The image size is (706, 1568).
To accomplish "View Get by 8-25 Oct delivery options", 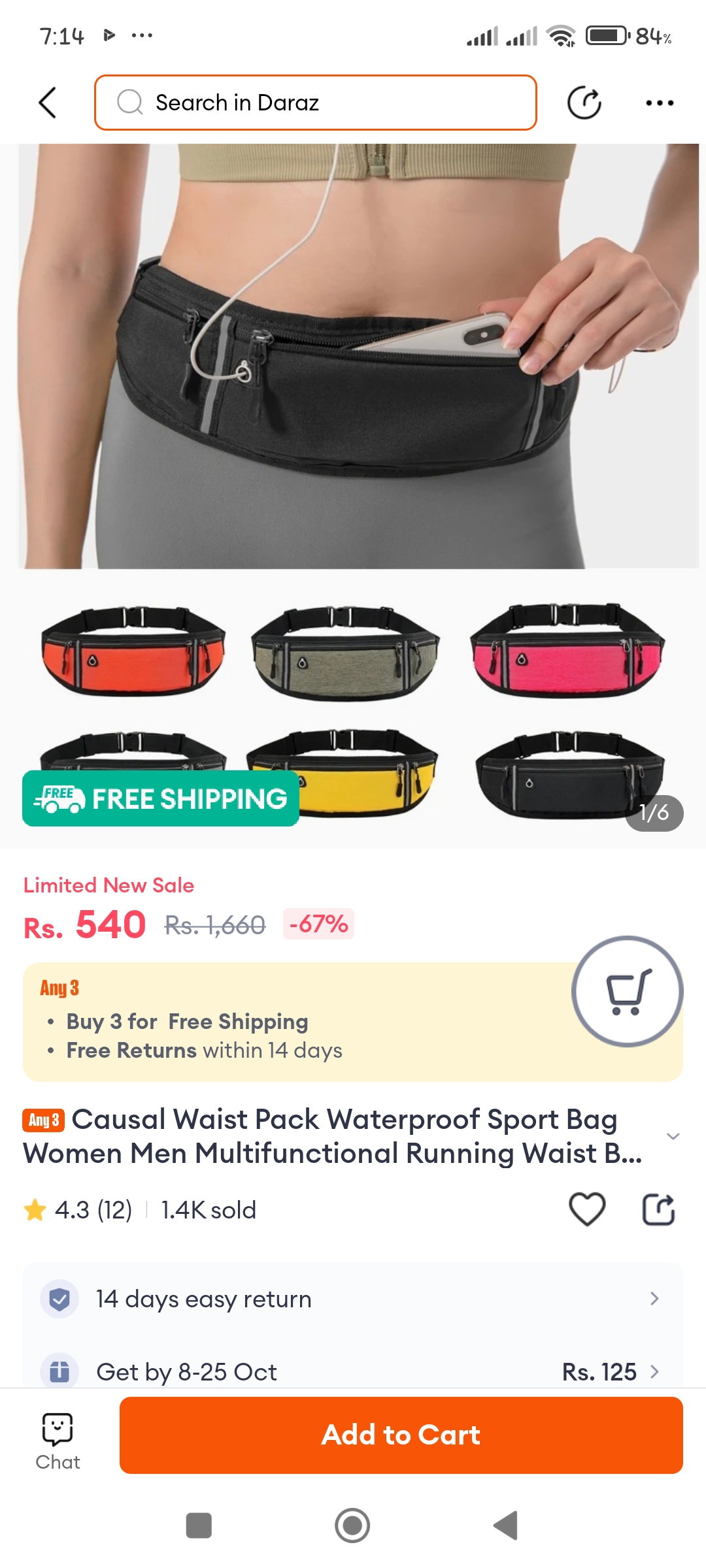I will [x=353, y=1371].
